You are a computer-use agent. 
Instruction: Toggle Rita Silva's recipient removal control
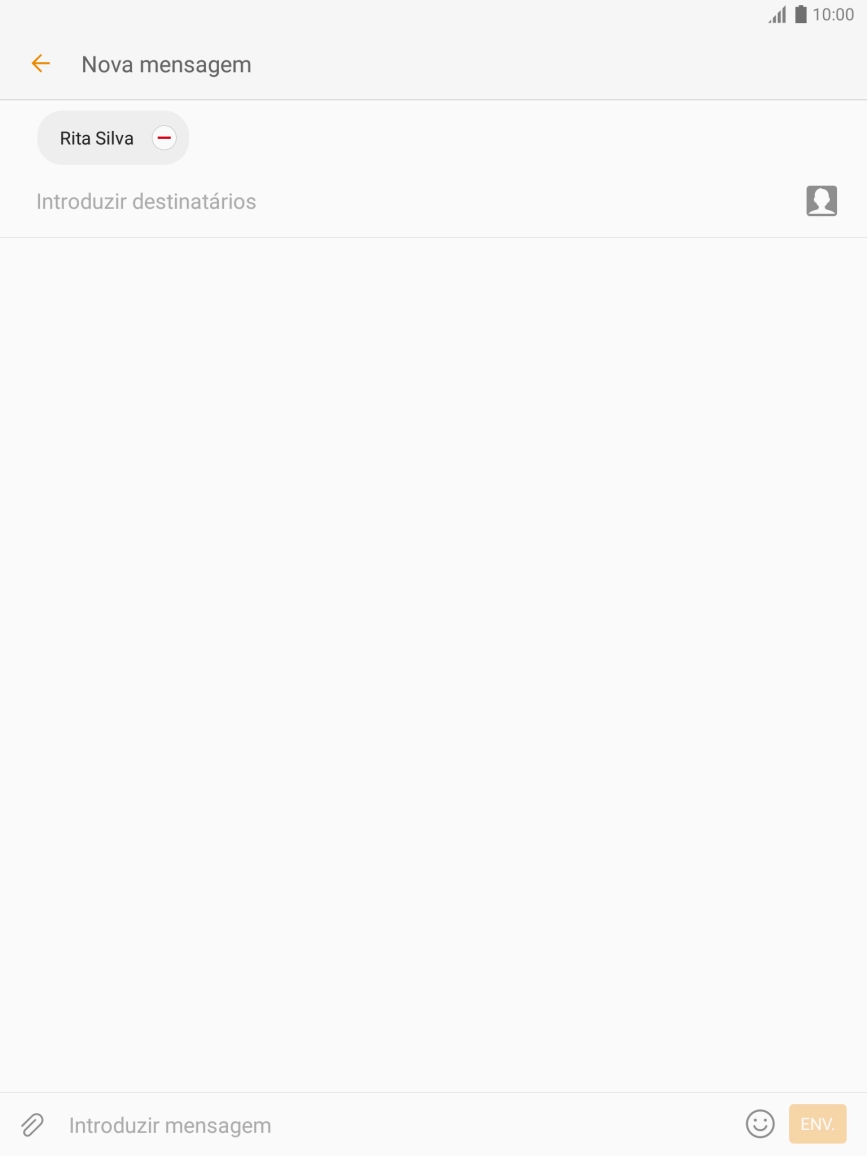click(163, 138)
